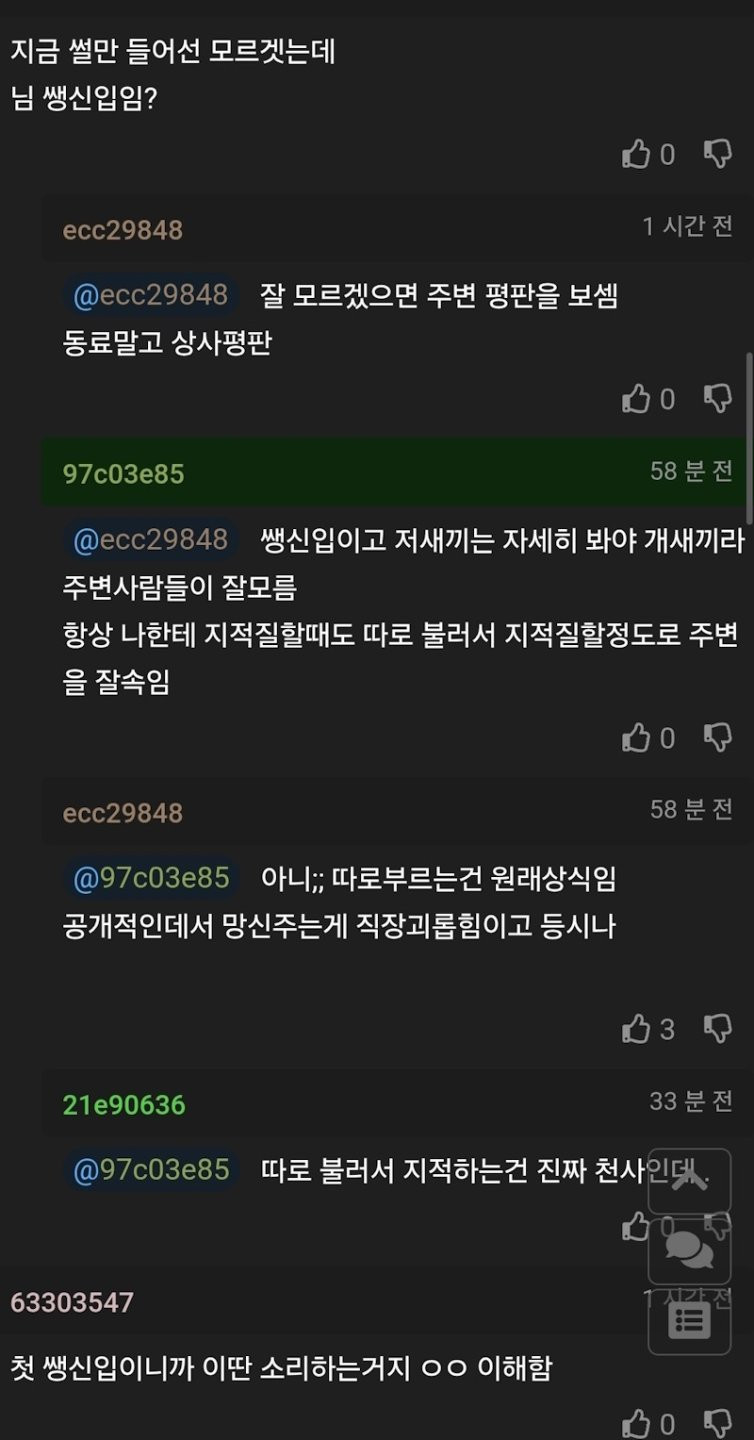Downvote the comment asking 님 쌩신입임?
Image resolution: width=754 pixels, height=1440 pixels.
718,154
